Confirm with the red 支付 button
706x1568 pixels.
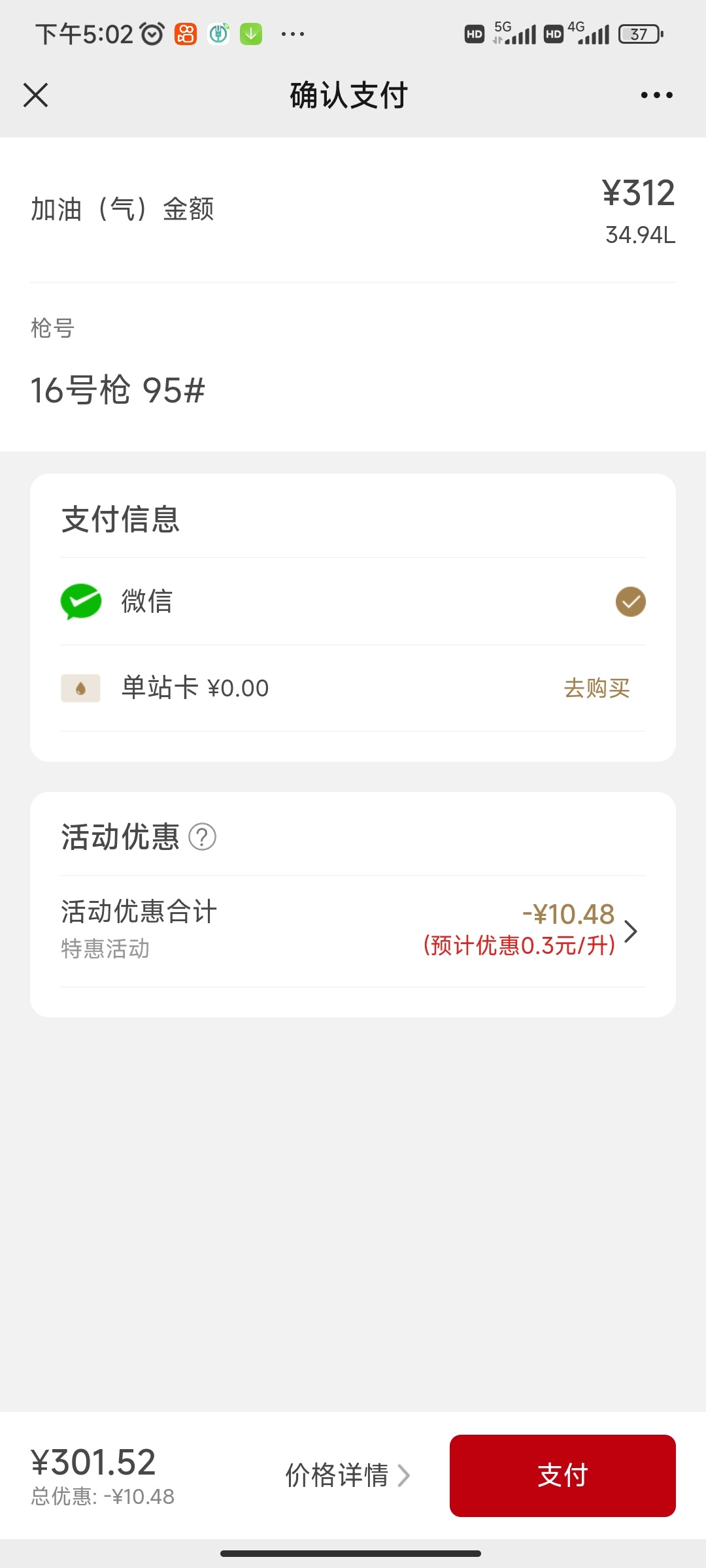562,1475
